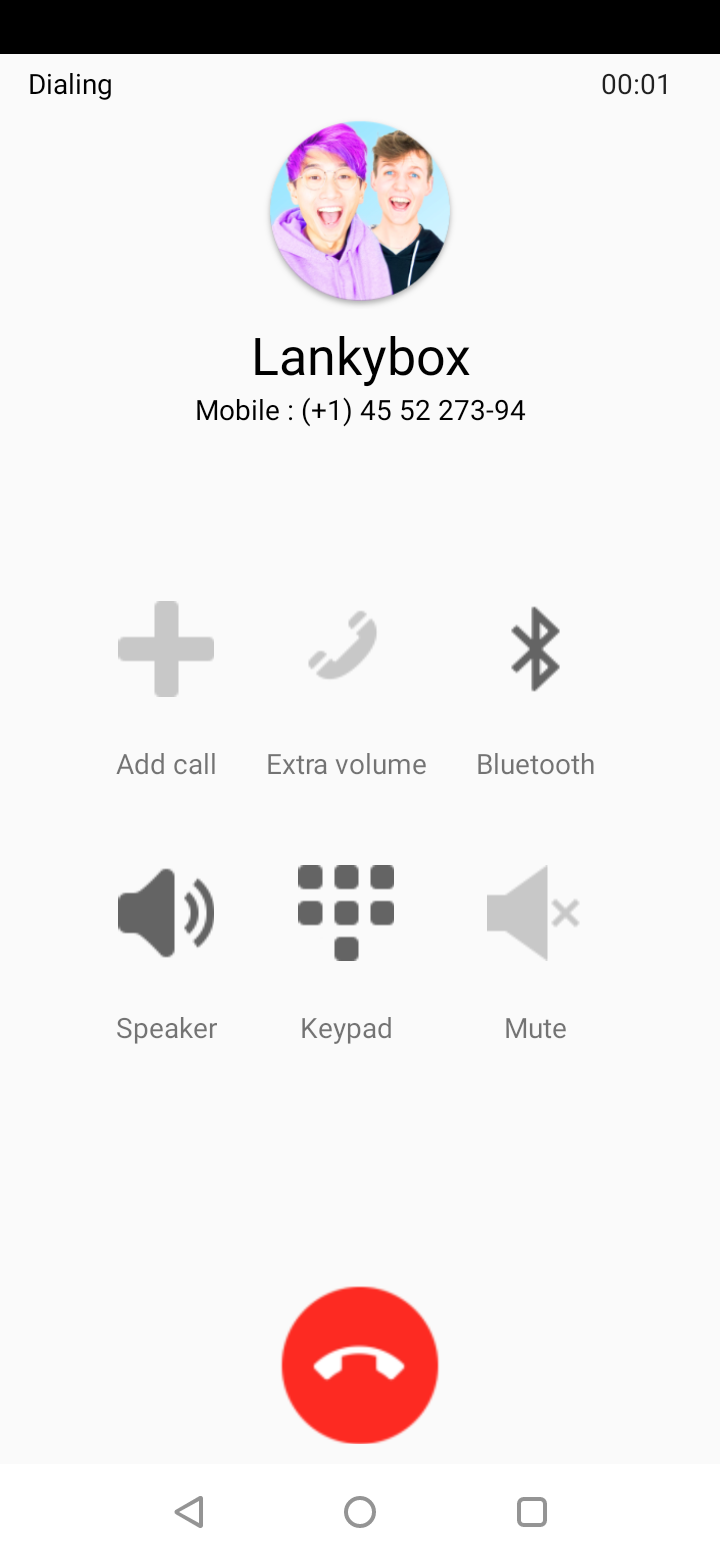Tap the Mute label text
The width and height of the screenshot is (720, 1560).
pos(535,1027)
